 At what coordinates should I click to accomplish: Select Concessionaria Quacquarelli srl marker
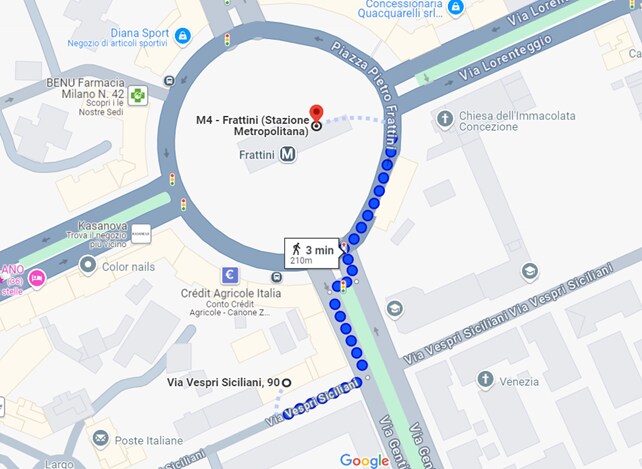(x=455, y=8)
